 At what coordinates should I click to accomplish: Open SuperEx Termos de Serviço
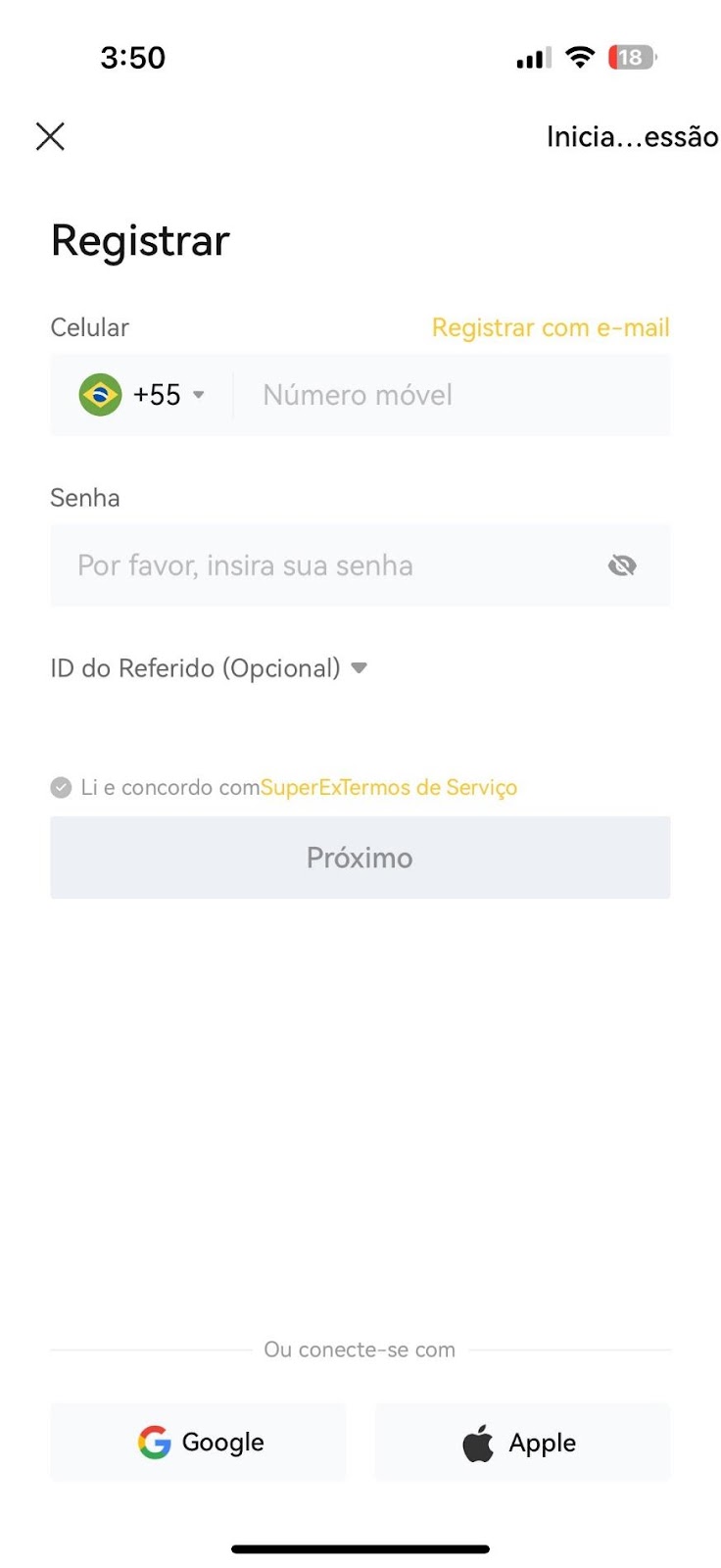(x=388, y=787)
